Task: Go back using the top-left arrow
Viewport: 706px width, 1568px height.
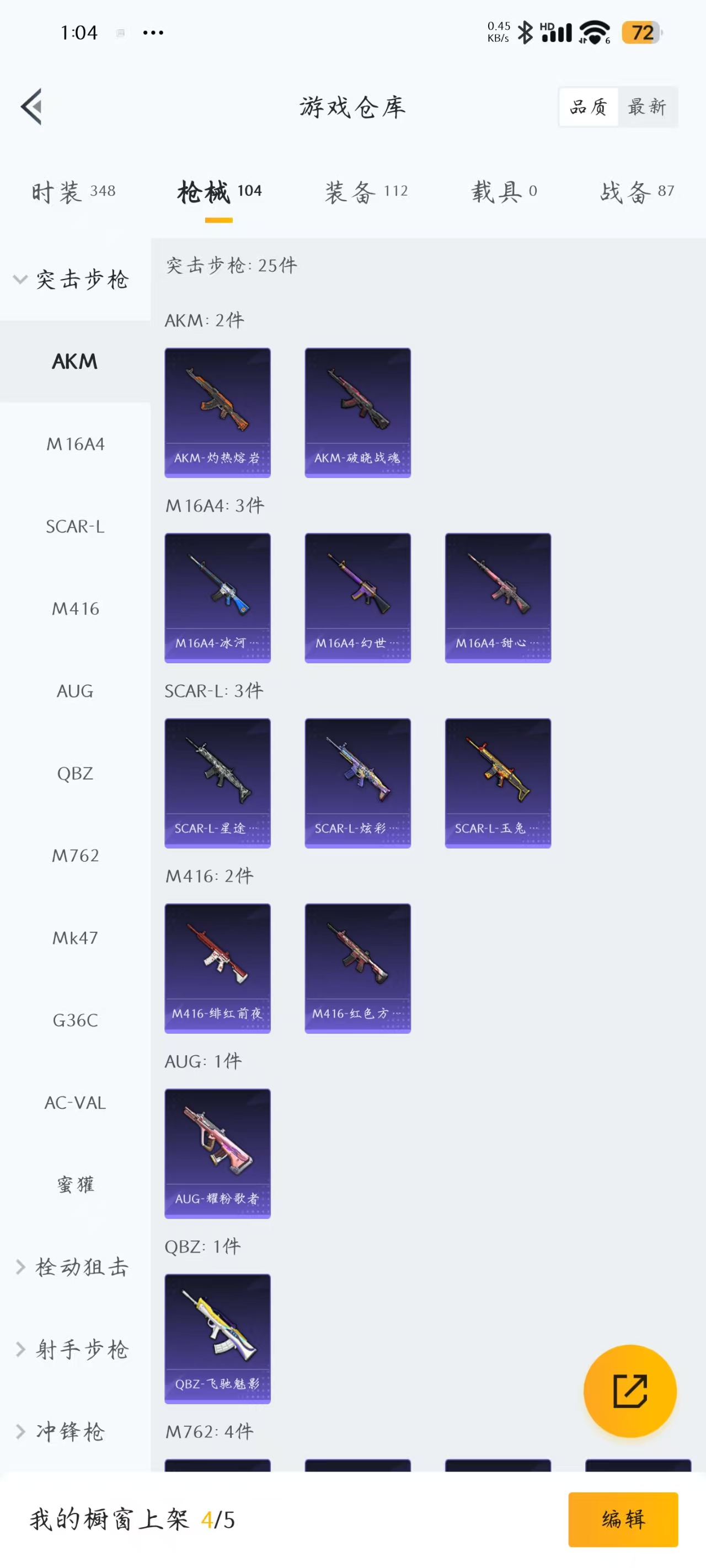Action: [31, 106]
